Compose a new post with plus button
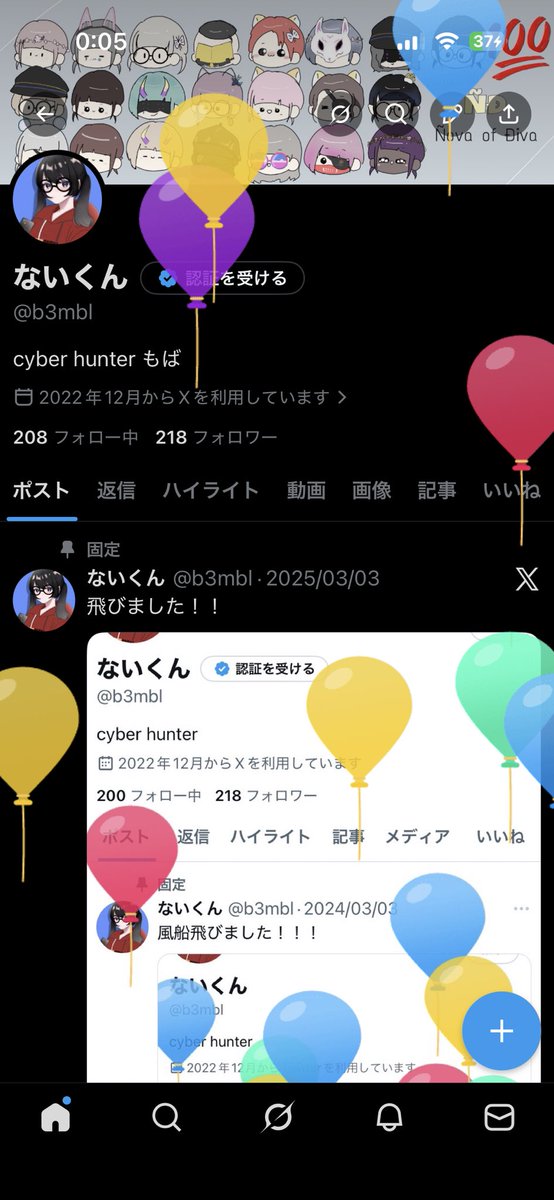 [501, 1031]
